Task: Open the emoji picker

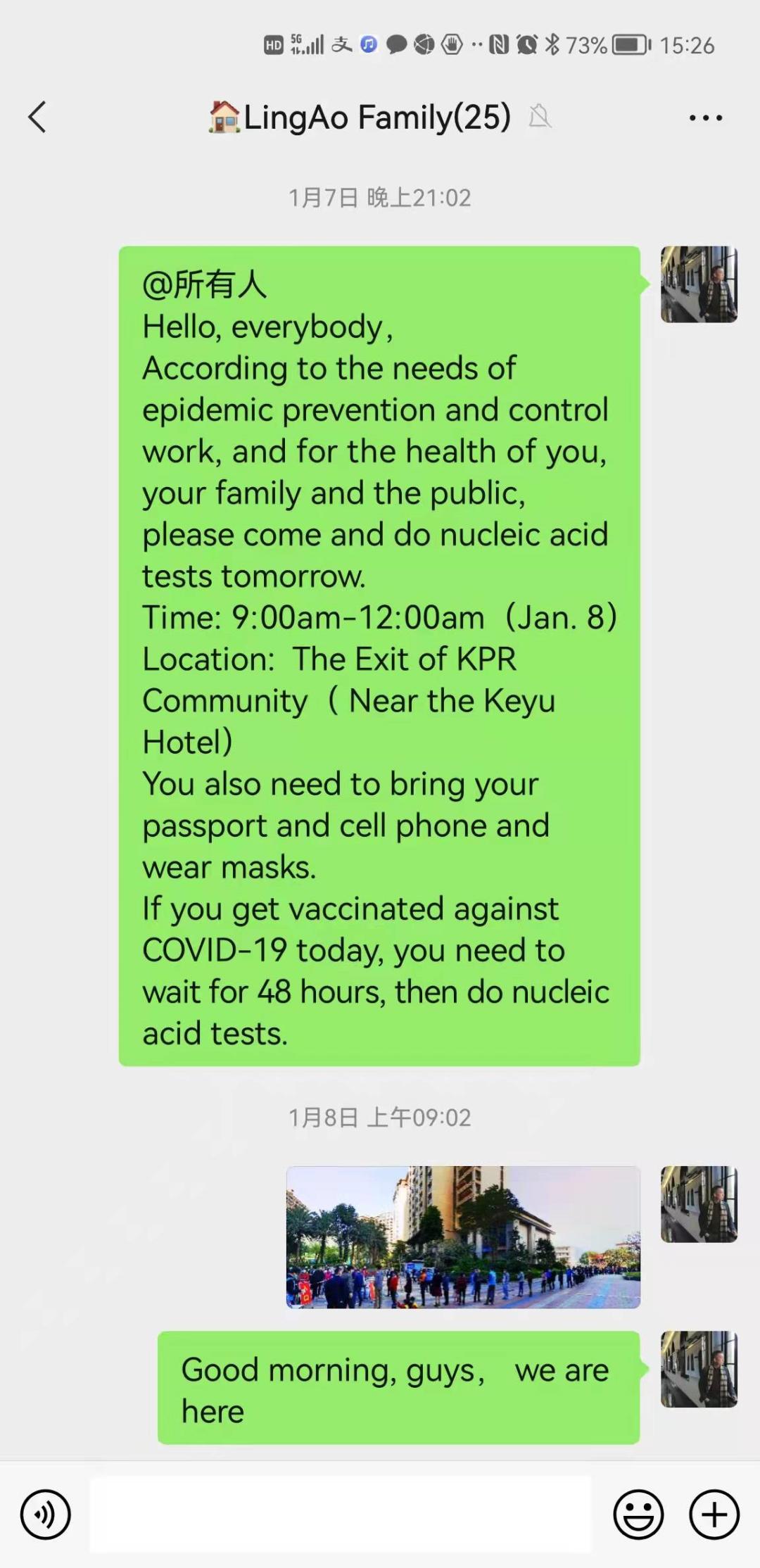Action: click(638, 1514)
